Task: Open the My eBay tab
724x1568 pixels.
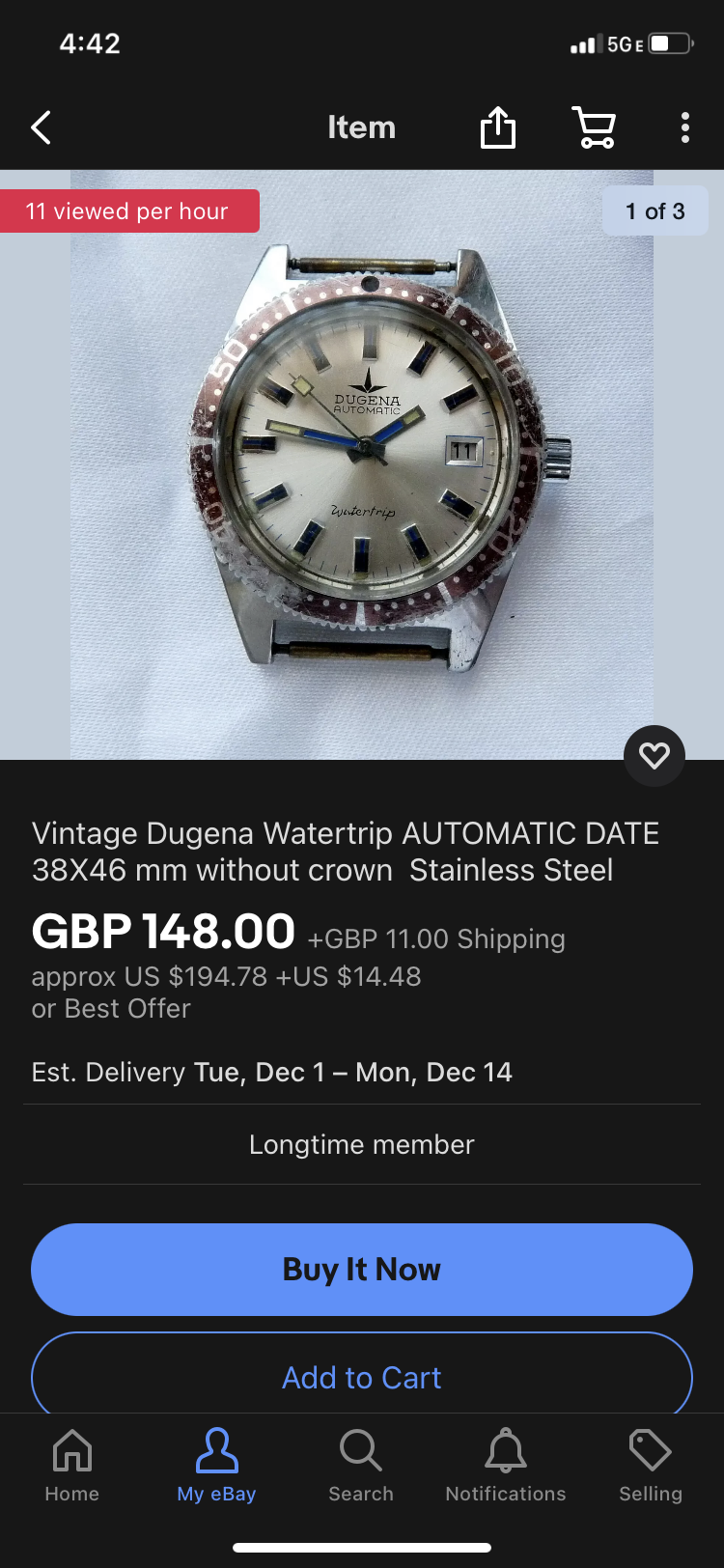Action: [x=216, y=1466]
